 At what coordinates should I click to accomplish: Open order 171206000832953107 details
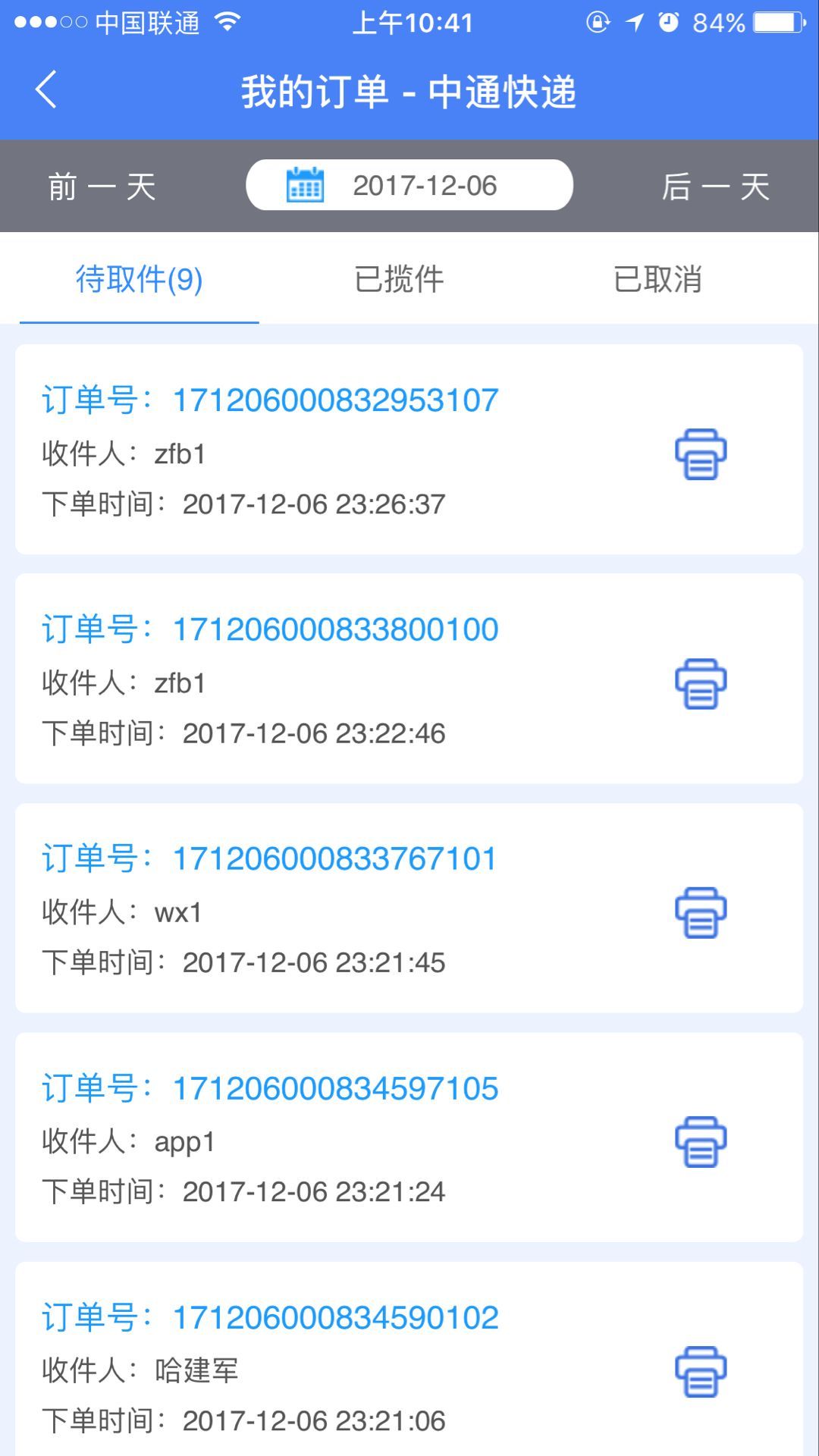point(409,449)
